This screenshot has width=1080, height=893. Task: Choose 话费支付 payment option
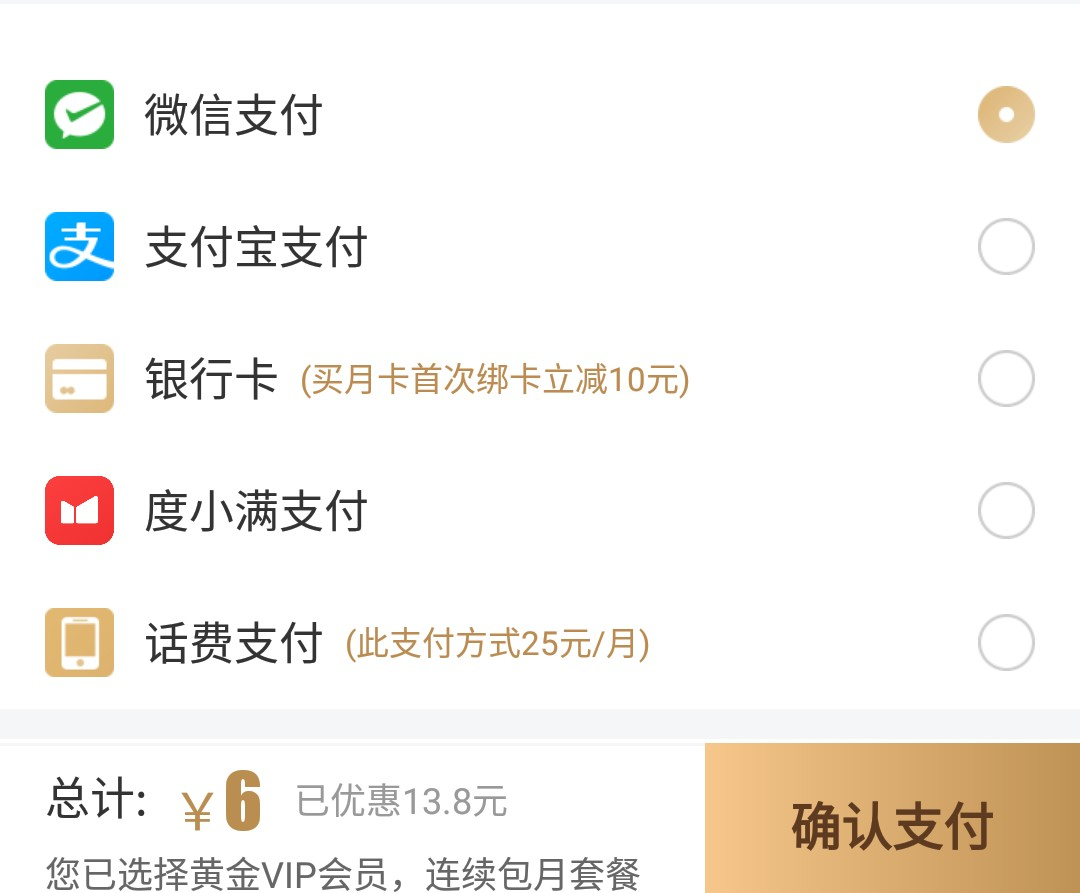coord(1005,643)
